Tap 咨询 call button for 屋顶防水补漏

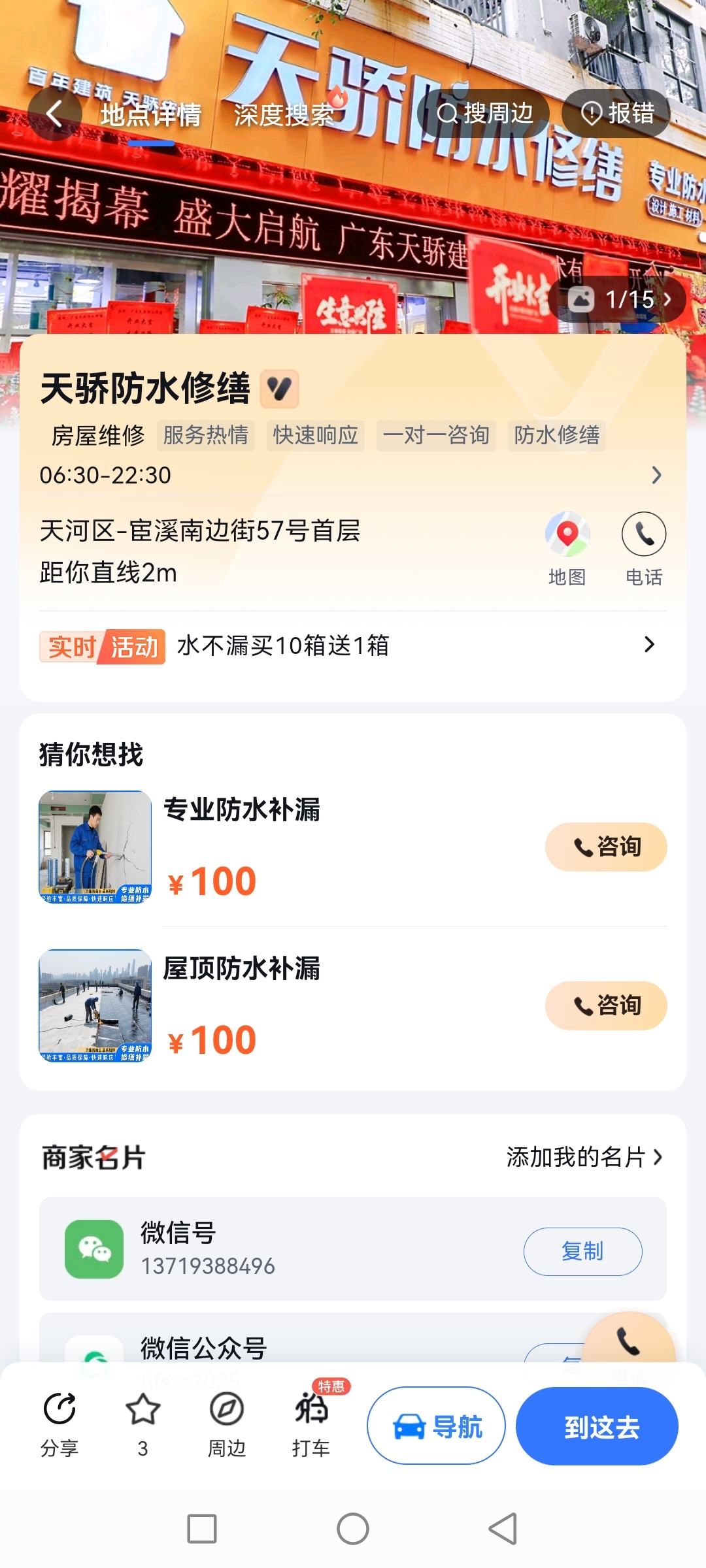coord(605,1006)
